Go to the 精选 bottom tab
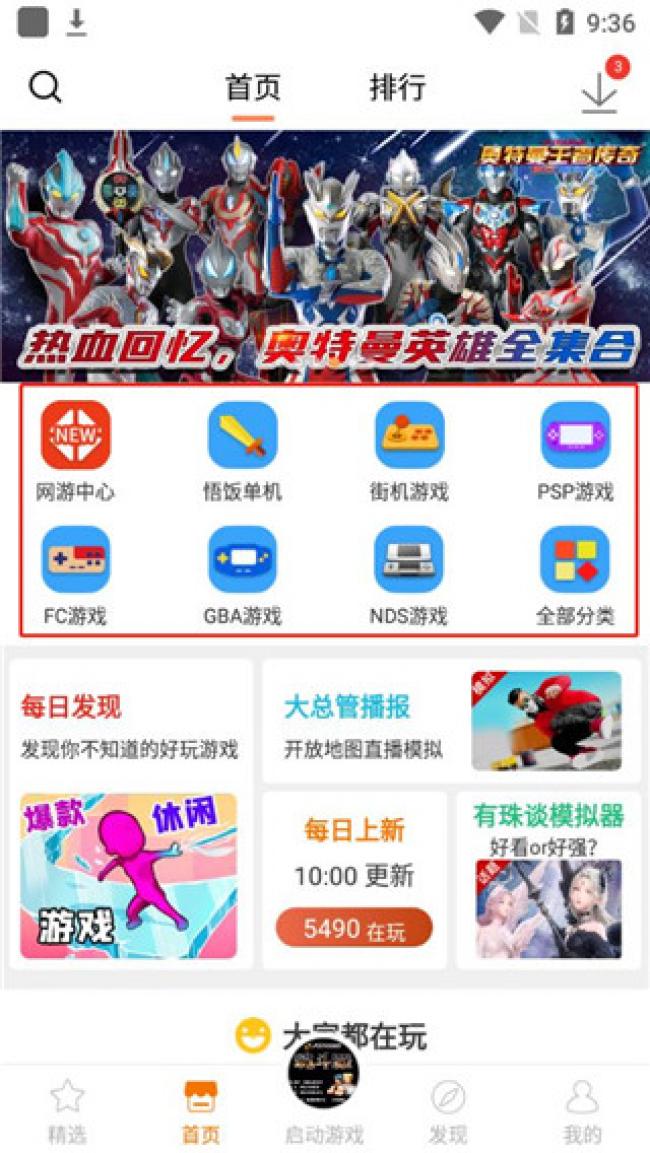Screen dimensions: 650x1153 click(67, 1110)
